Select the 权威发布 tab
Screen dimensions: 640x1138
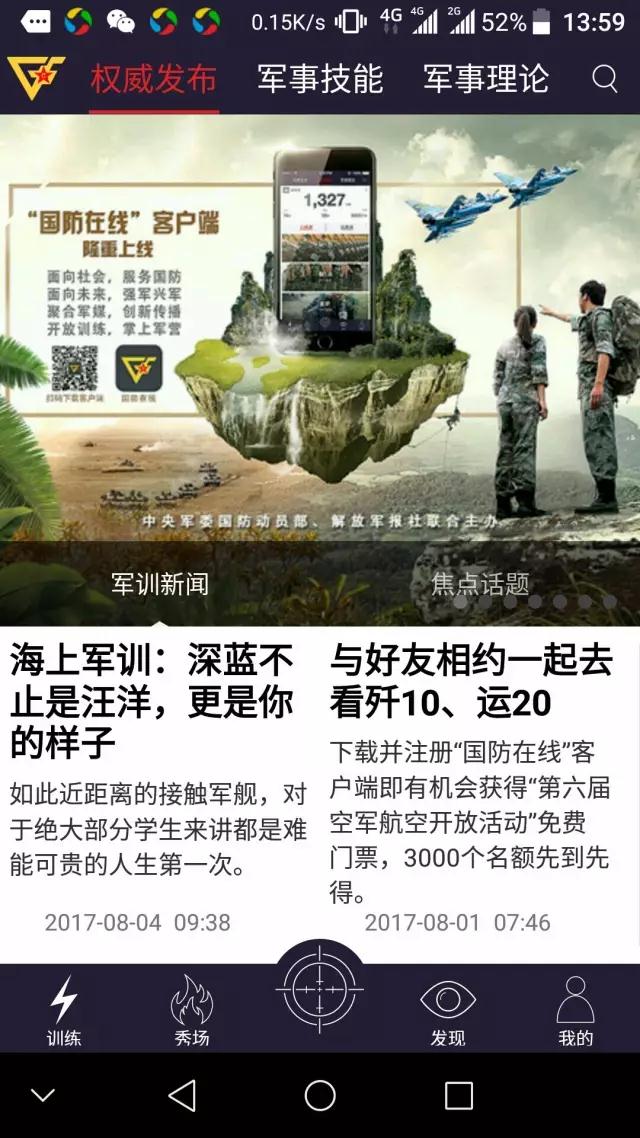click(153, 79)
